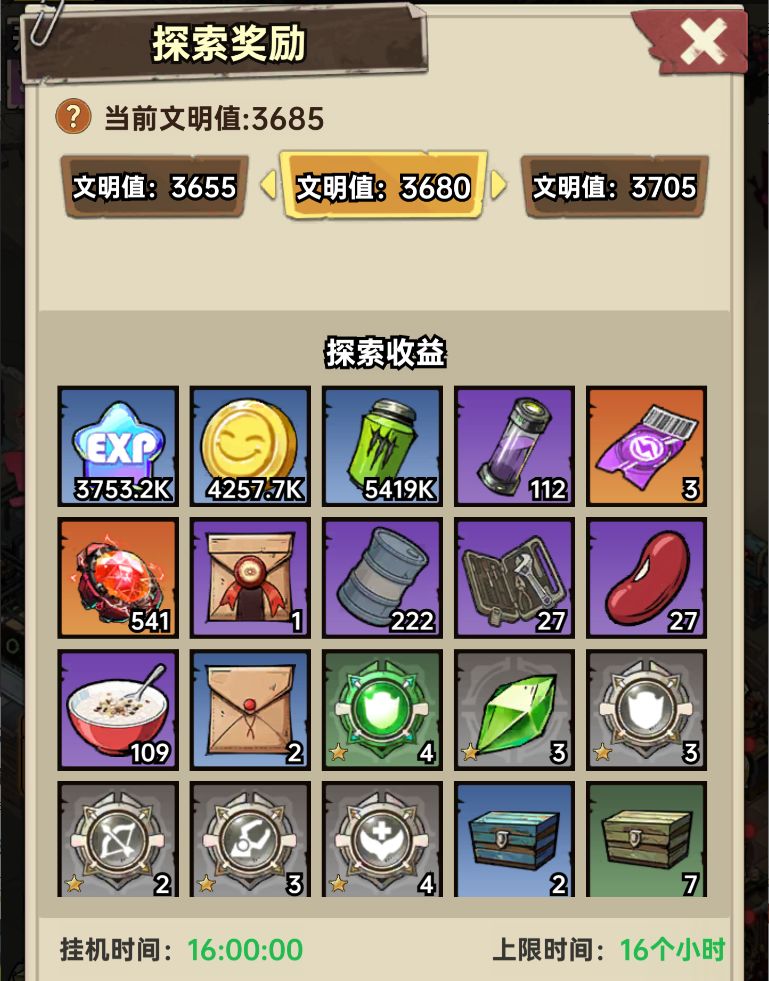Click the red bean reward icon
The image size is (769, 981).
645,576
